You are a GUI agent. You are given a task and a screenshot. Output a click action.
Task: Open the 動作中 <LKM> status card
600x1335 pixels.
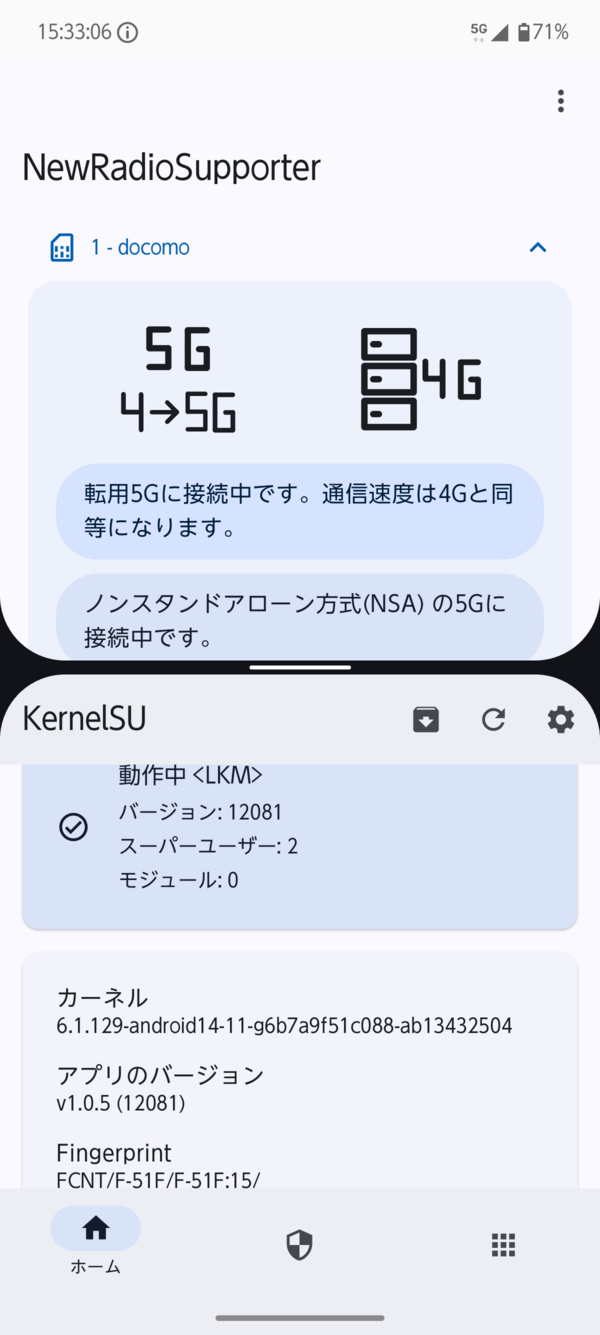tap(300, 840)
